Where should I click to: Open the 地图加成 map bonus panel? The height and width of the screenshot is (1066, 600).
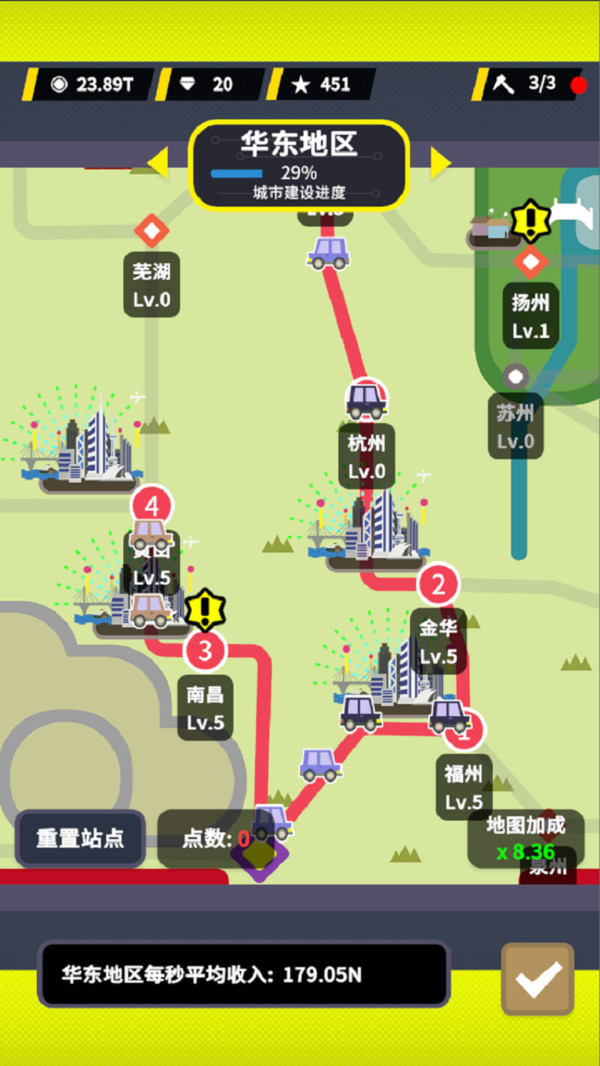(x=525, y=838)
